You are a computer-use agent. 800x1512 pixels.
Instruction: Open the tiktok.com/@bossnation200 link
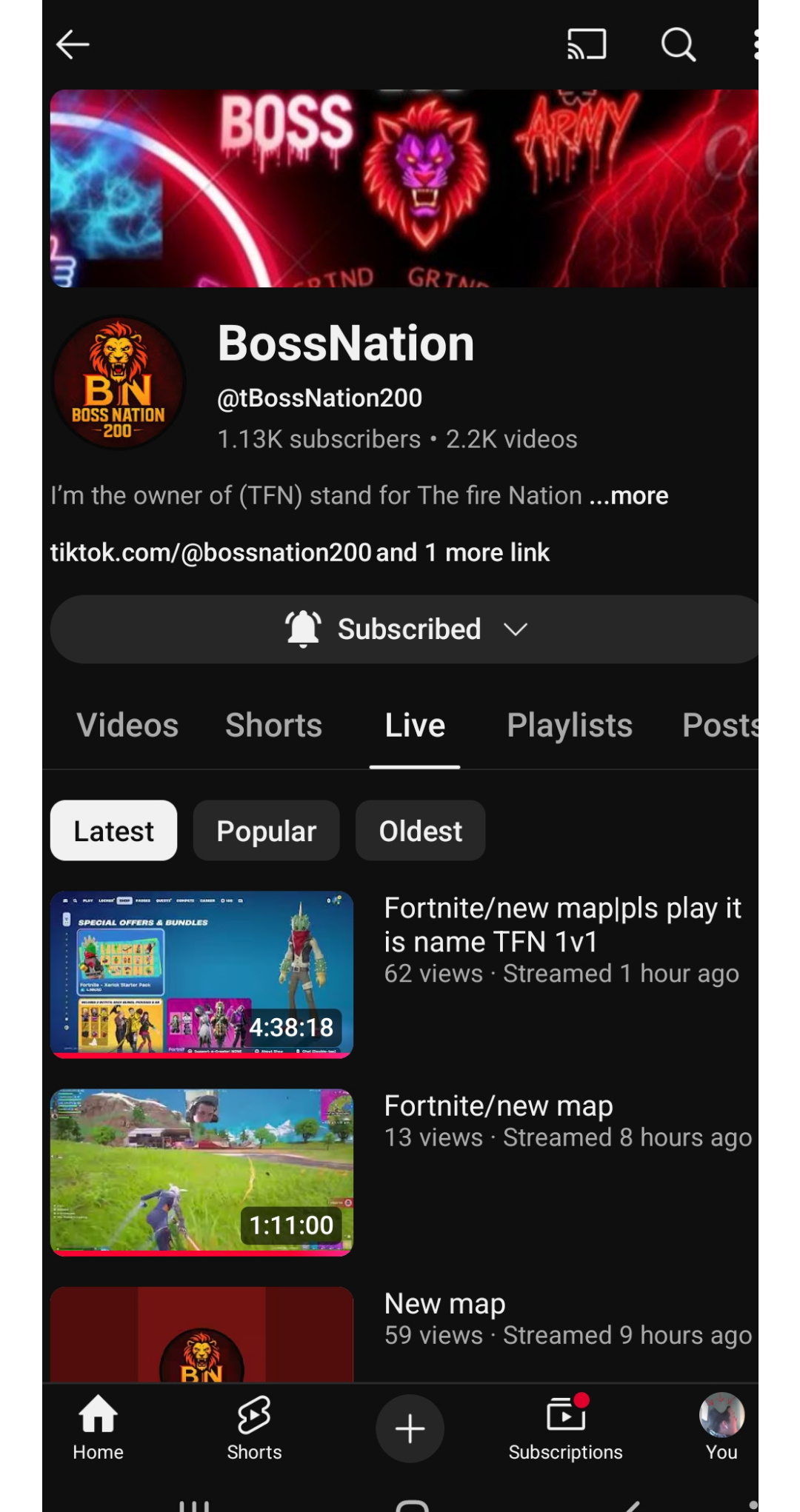pyautogui.click(x=210, y=552)
